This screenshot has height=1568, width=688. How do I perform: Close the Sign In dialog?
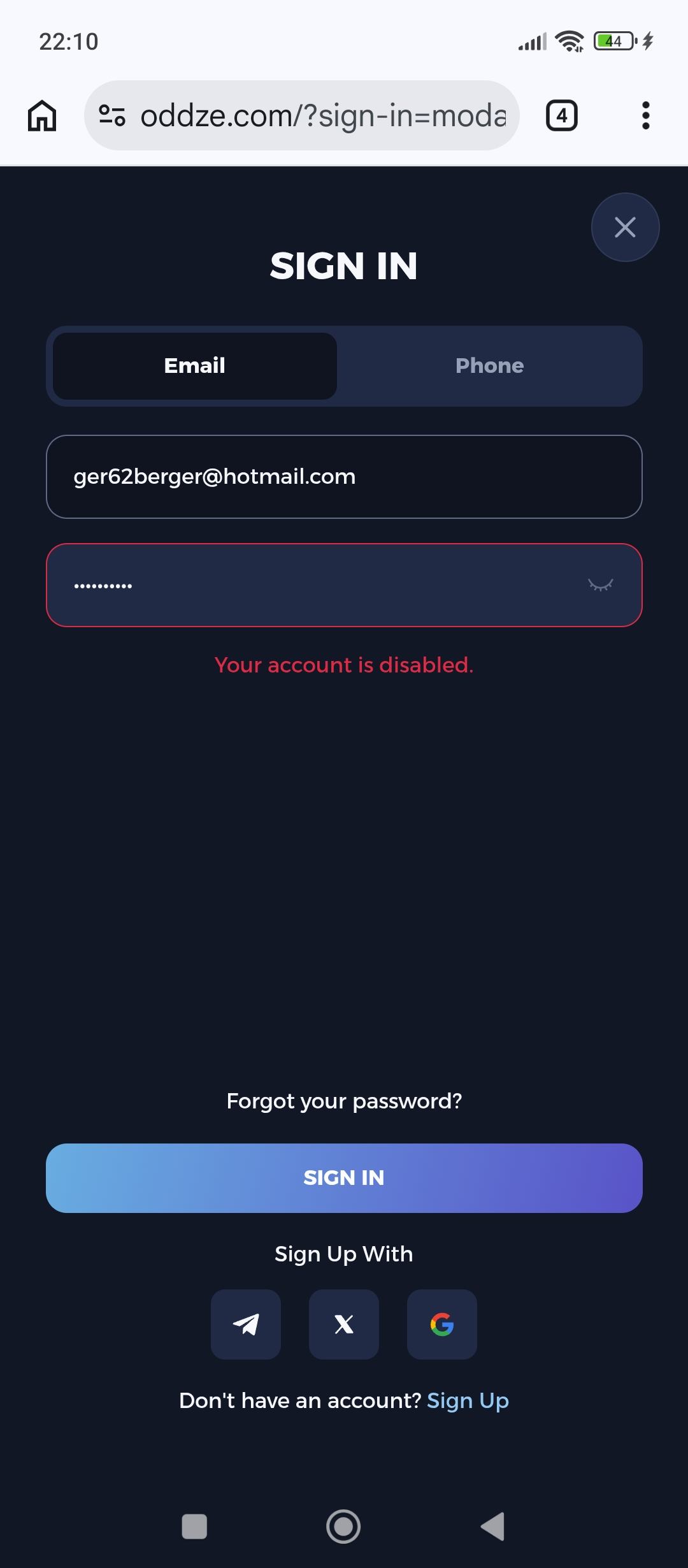[x=625, y=227]
